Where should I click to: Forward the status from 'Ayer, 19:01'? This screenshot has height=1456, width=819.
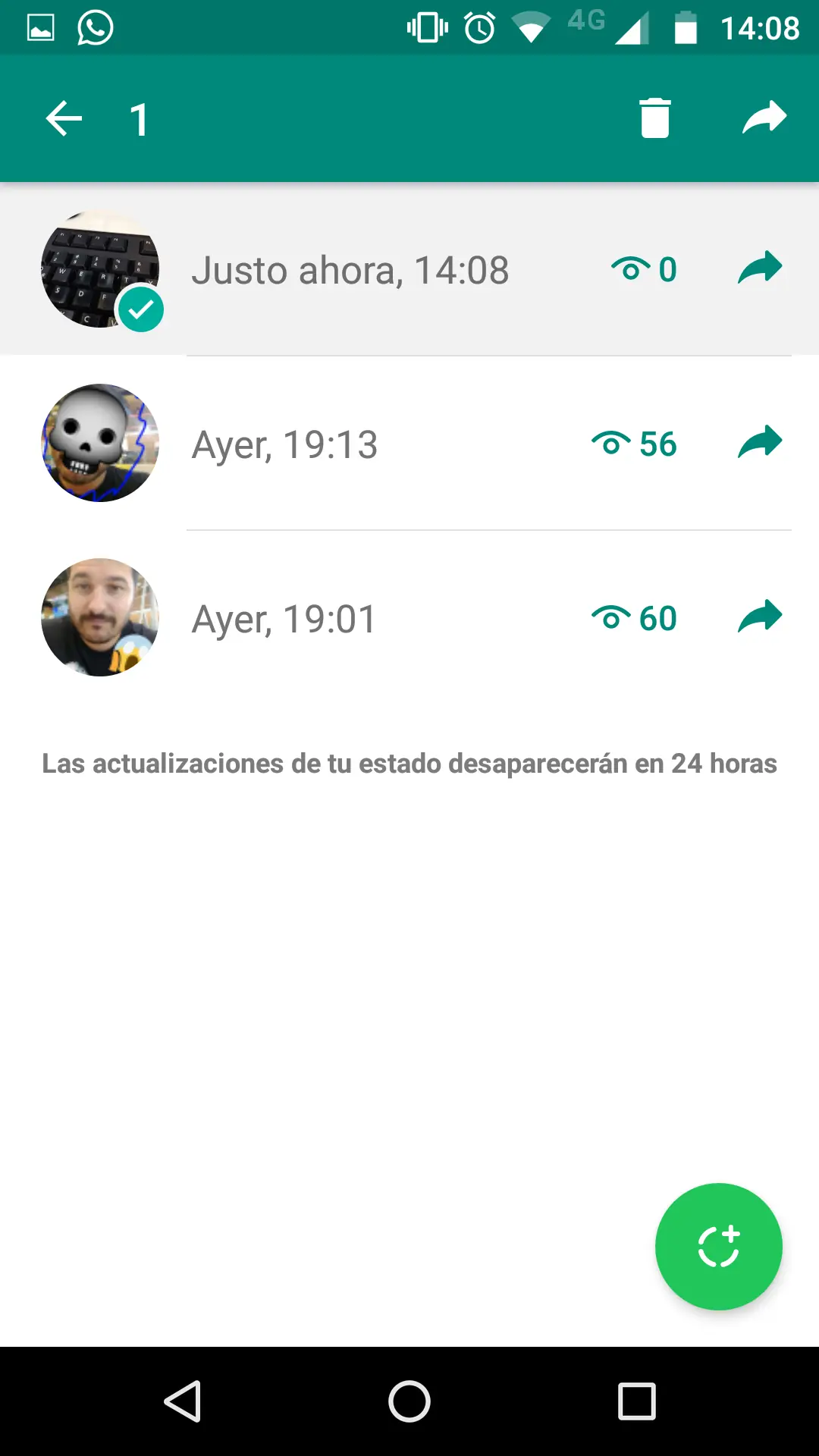click(762, 614)
